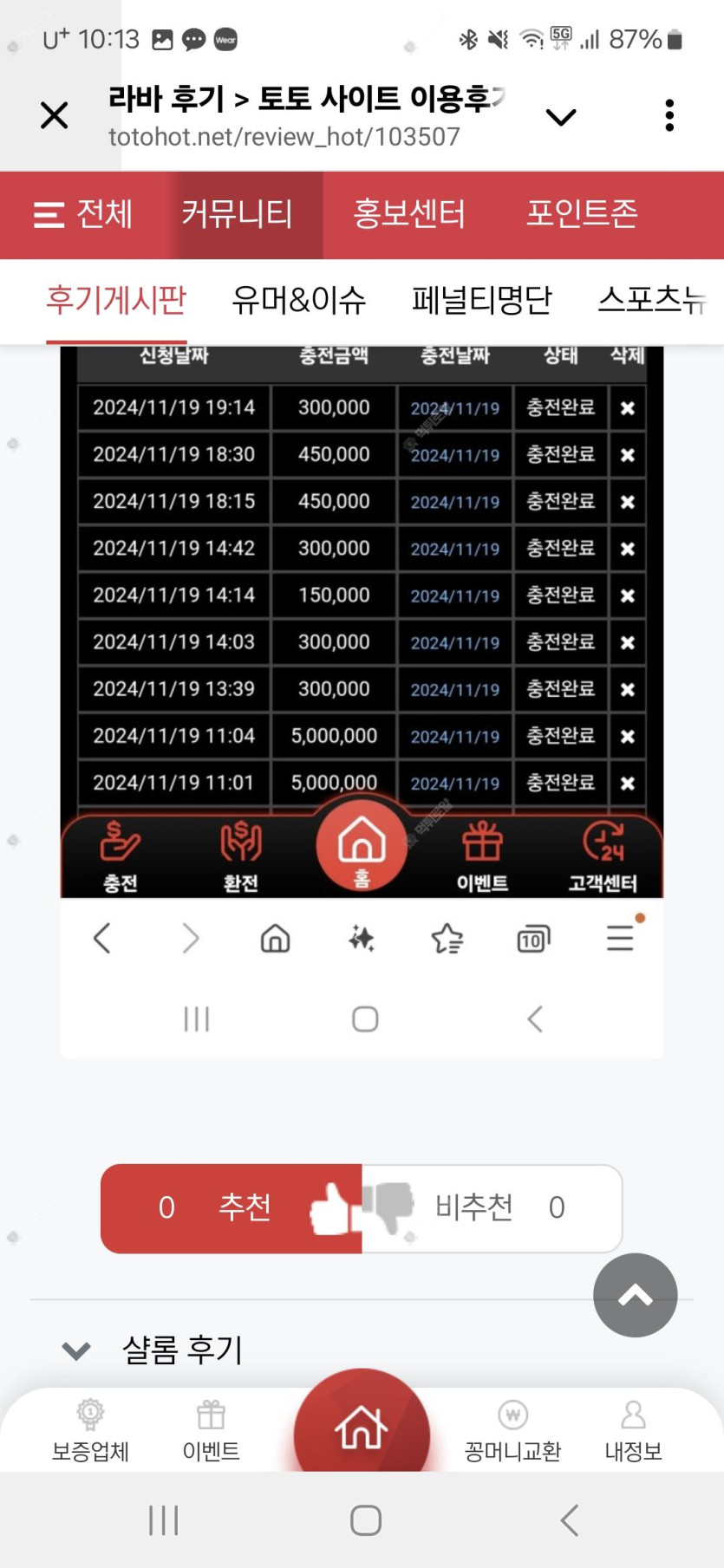Go to 홍보센터 section

pyautogui.click(x=409, y=214)
